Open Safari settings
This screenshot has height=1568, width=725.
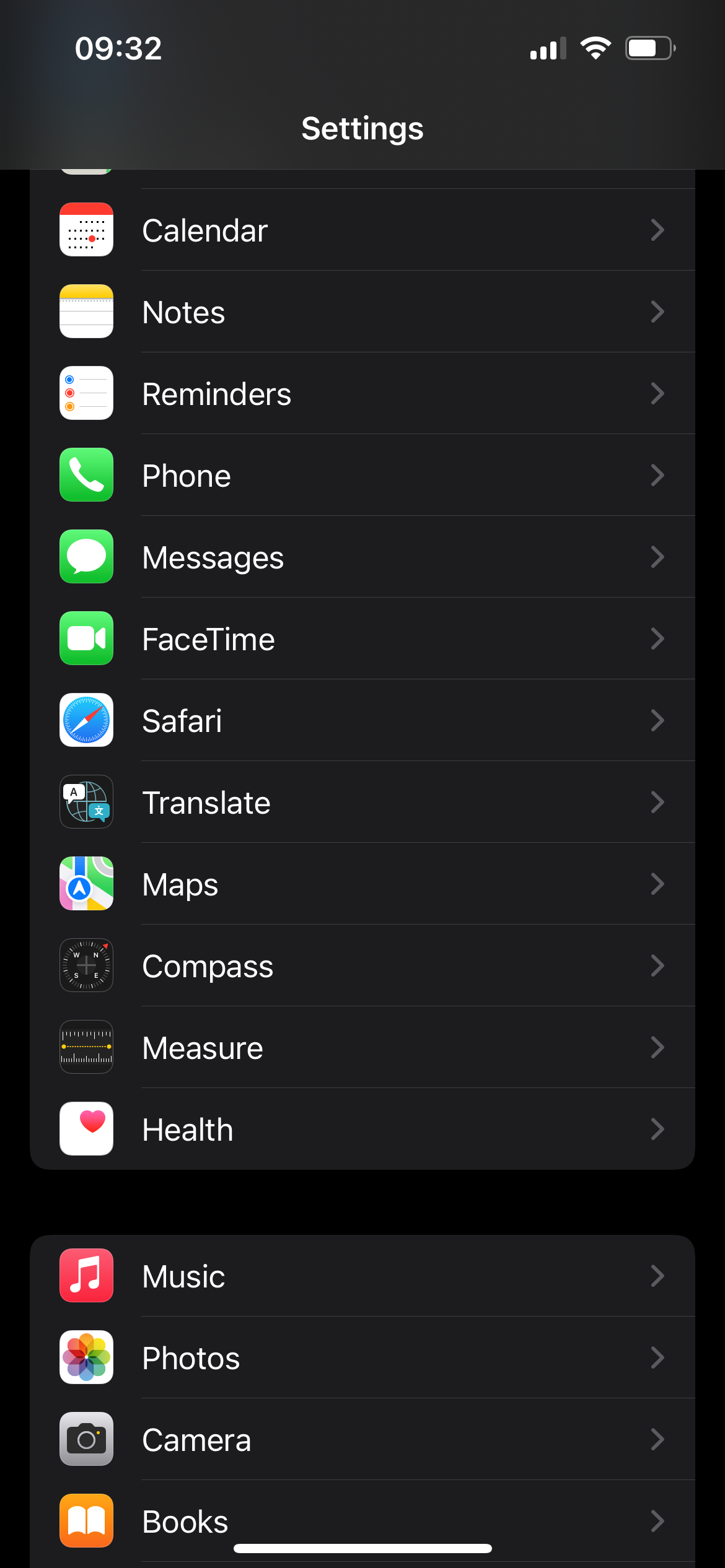pos(362,720)
